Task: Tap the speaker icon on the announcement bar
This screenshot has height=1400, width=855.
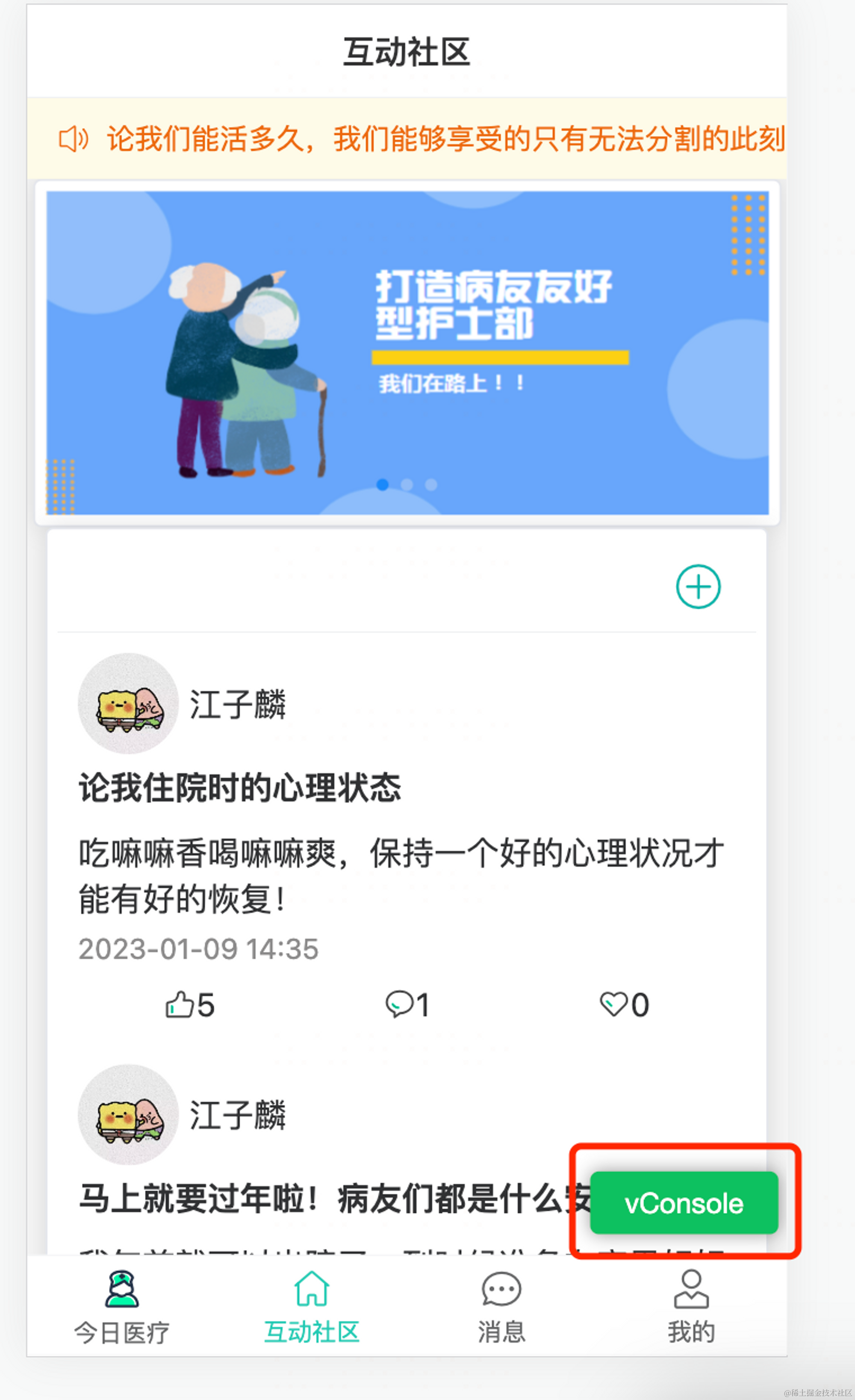Action: click(73, 138)
